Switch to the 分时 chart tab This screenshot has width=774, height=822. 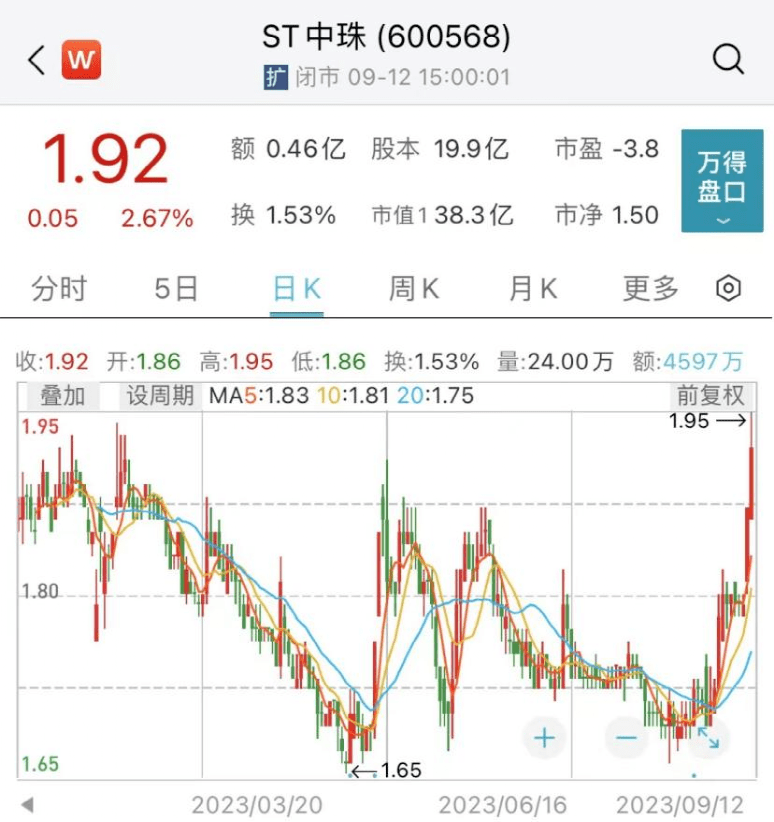59,289
